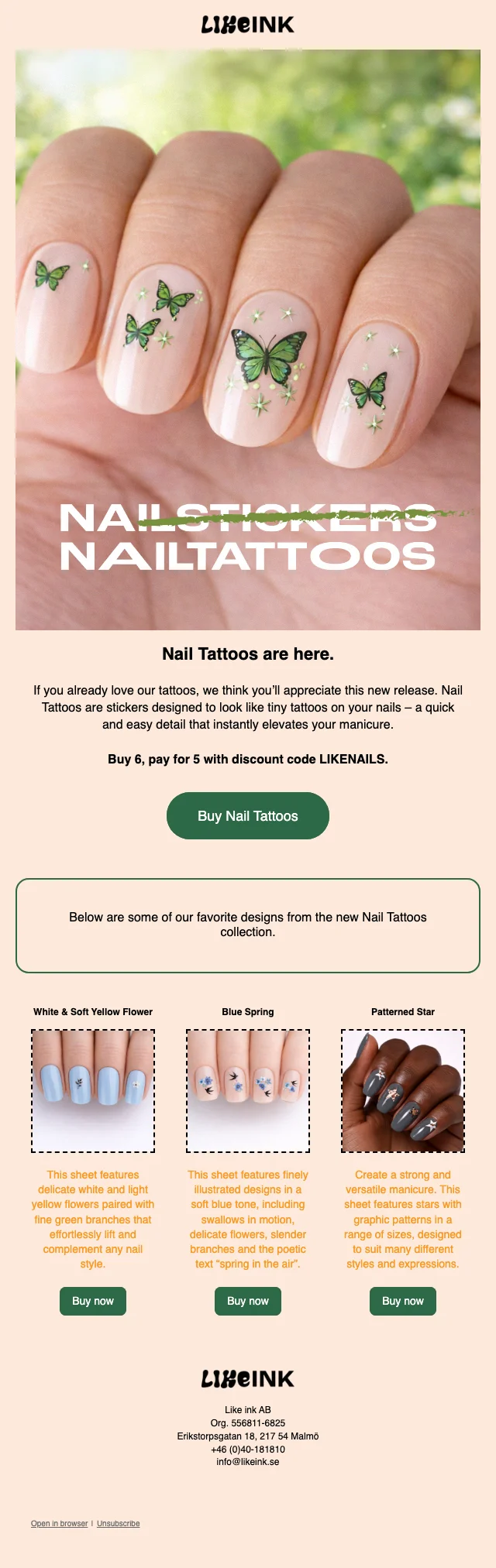Open White & Soft Yellow Flower product image
Screen dimensions: 496x1568
point(93,1090)
